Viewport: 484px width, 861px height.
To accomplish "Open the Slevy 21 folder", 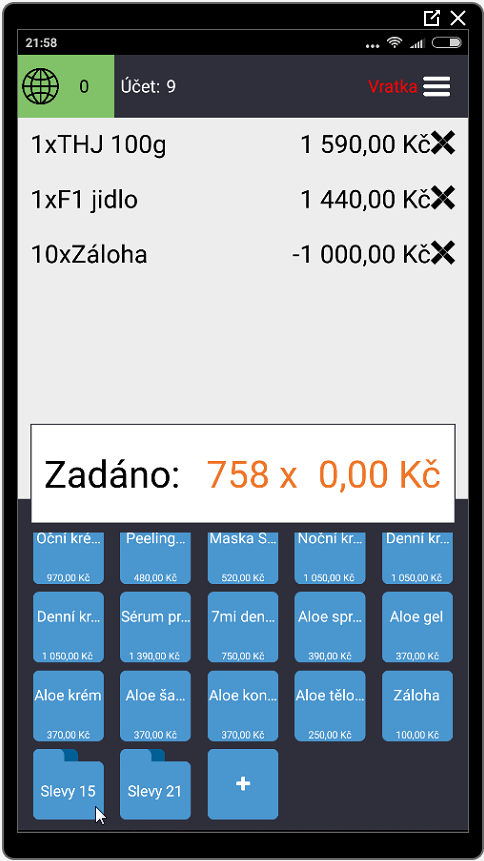I will click(x=155, y=784).
